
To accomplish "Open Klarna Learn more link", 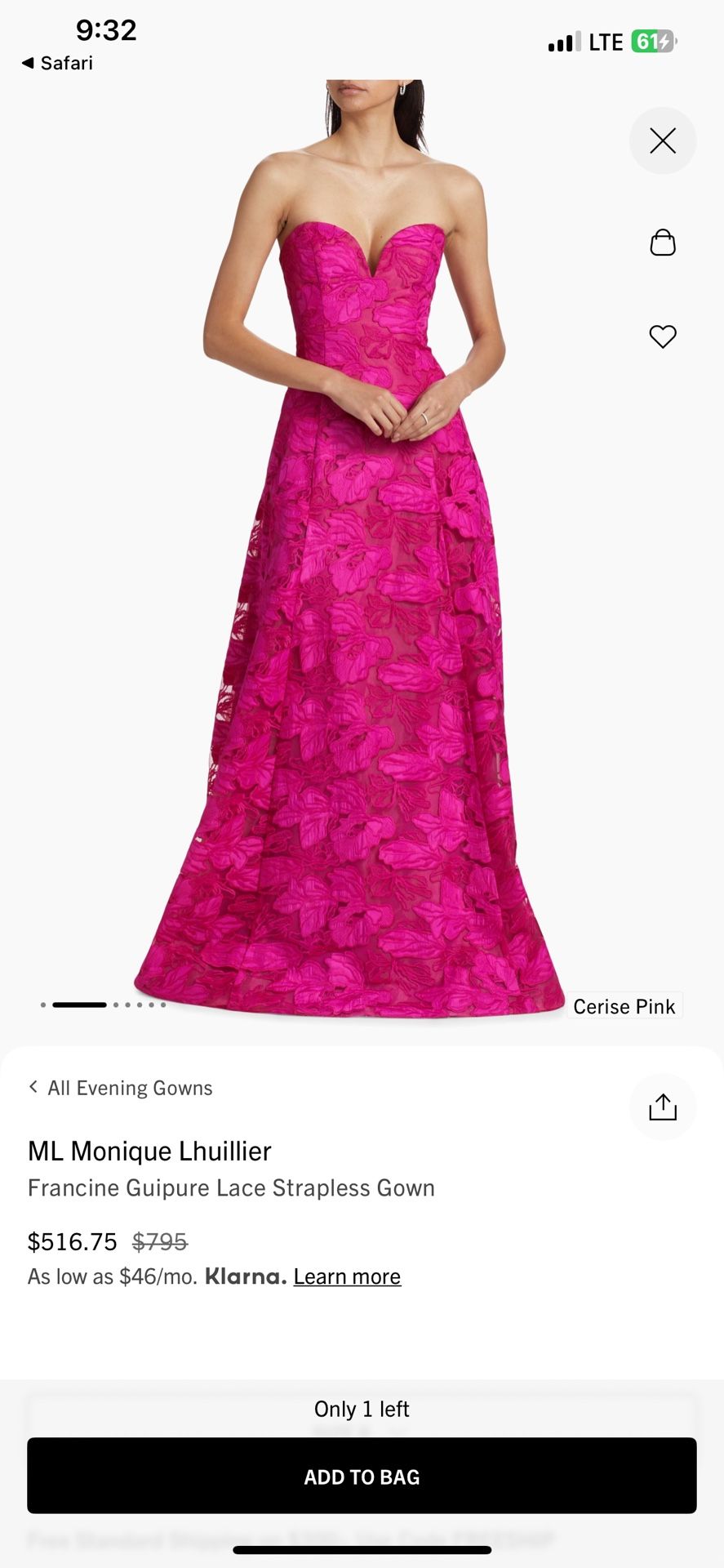I will [x=347, y=1276].
